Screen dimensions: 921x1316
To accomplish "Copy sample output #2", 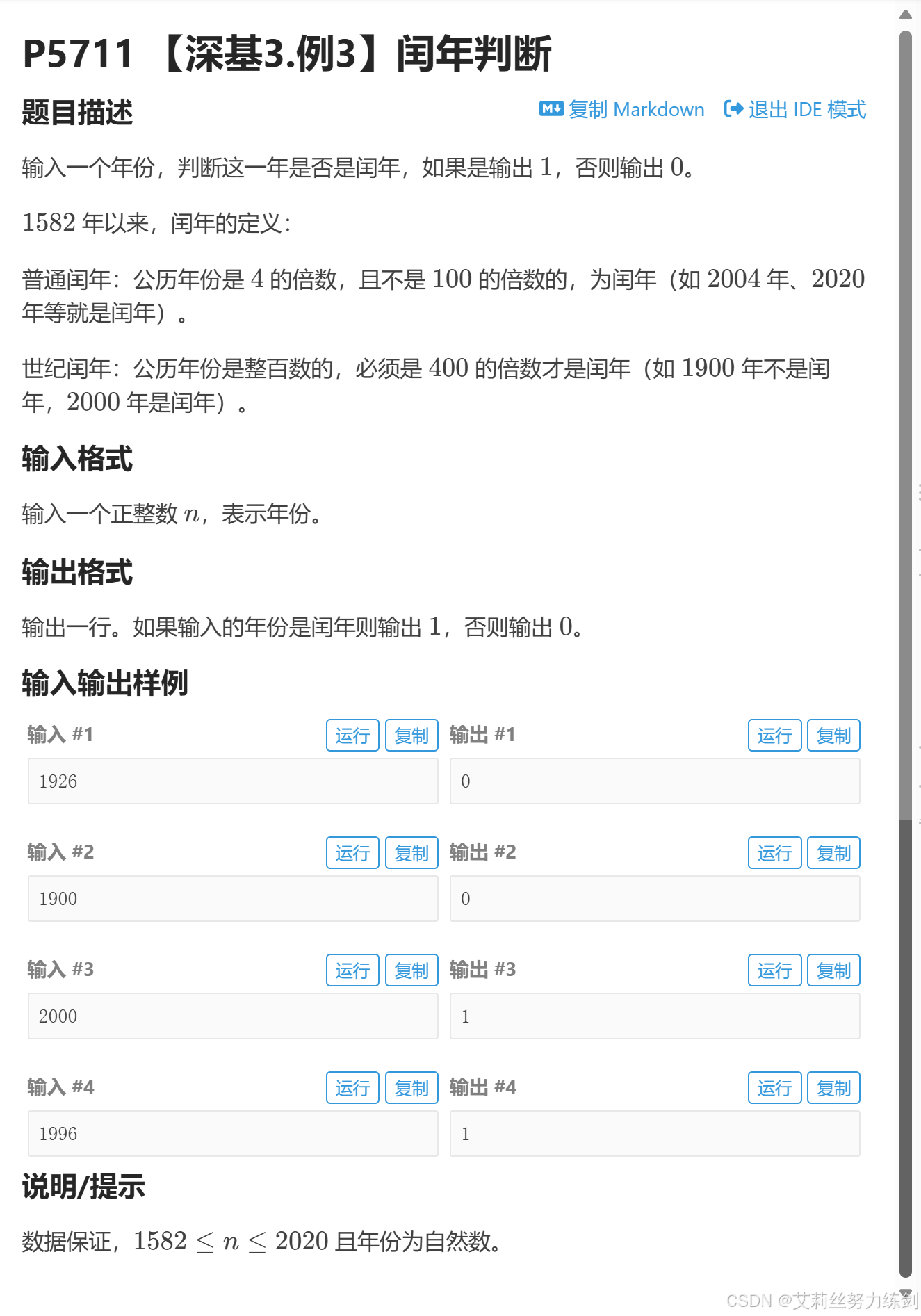I will pyautogui.click(x=833, y=853).
